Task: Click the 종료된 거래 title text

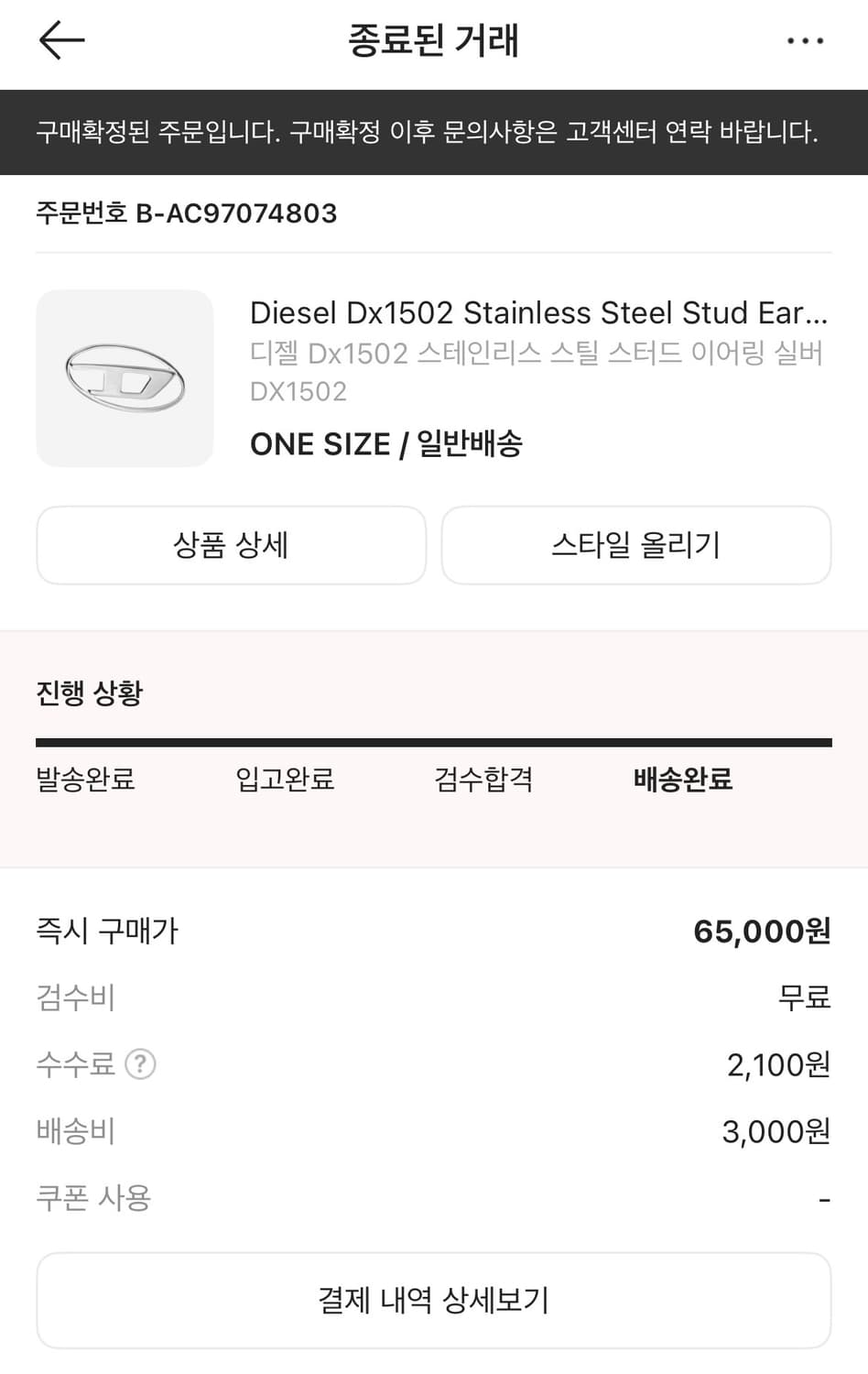Action: pos(432,42)
